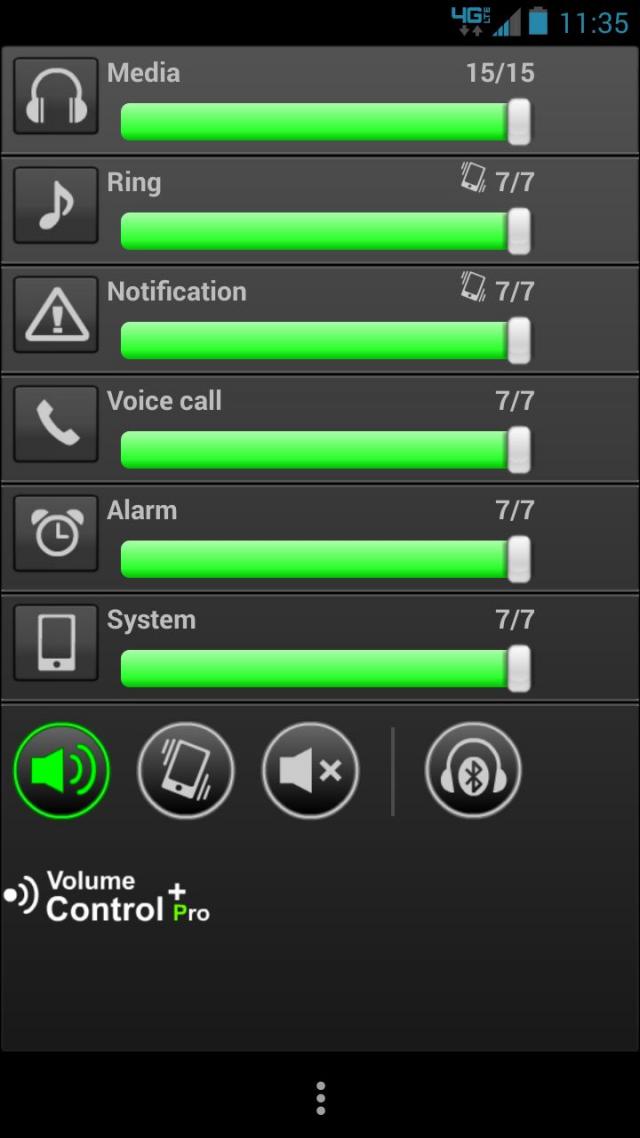This screenshot has width=640, height=1138.
Task: Tap the Voice call phone button
Action: (x=56, y=424)
